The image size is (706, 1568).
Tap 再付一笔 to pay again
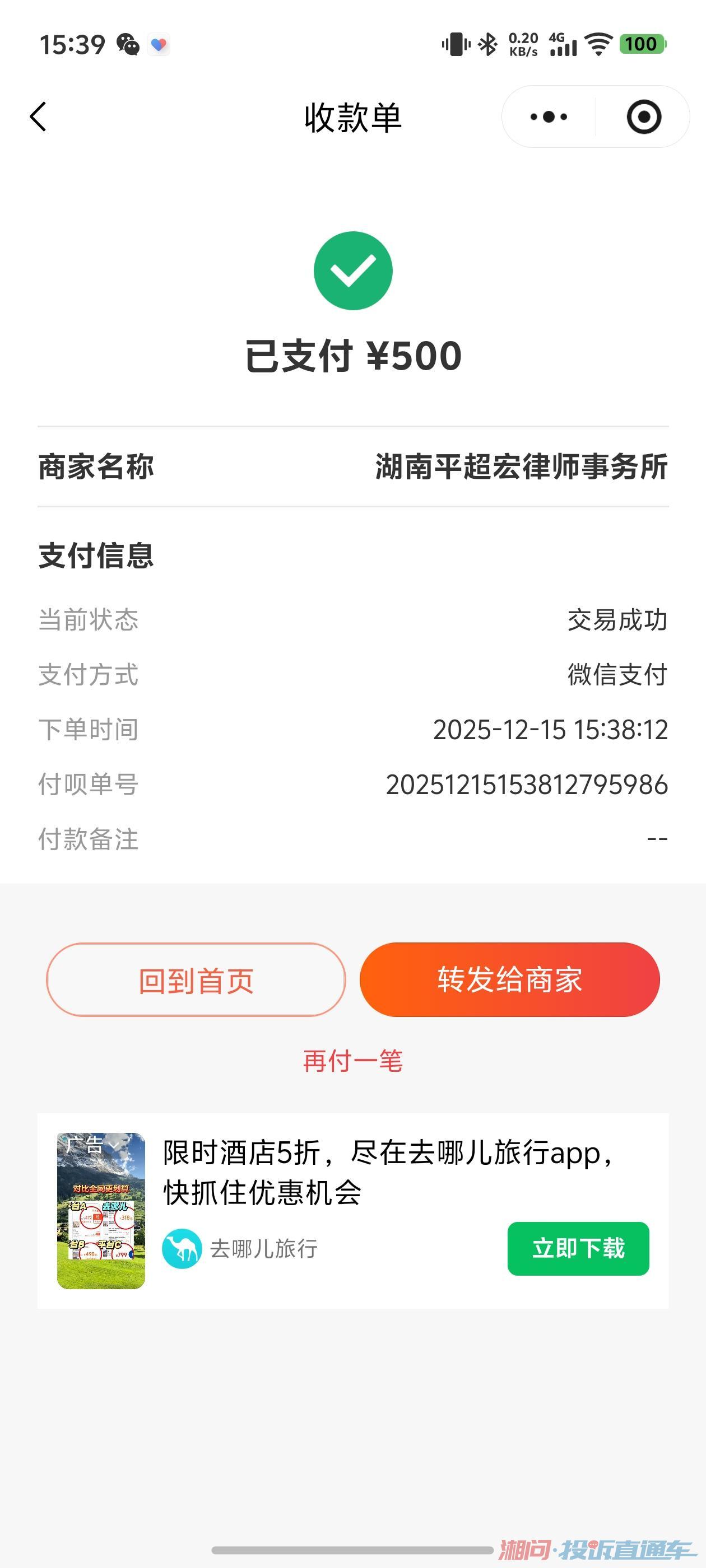(352, 1061)
